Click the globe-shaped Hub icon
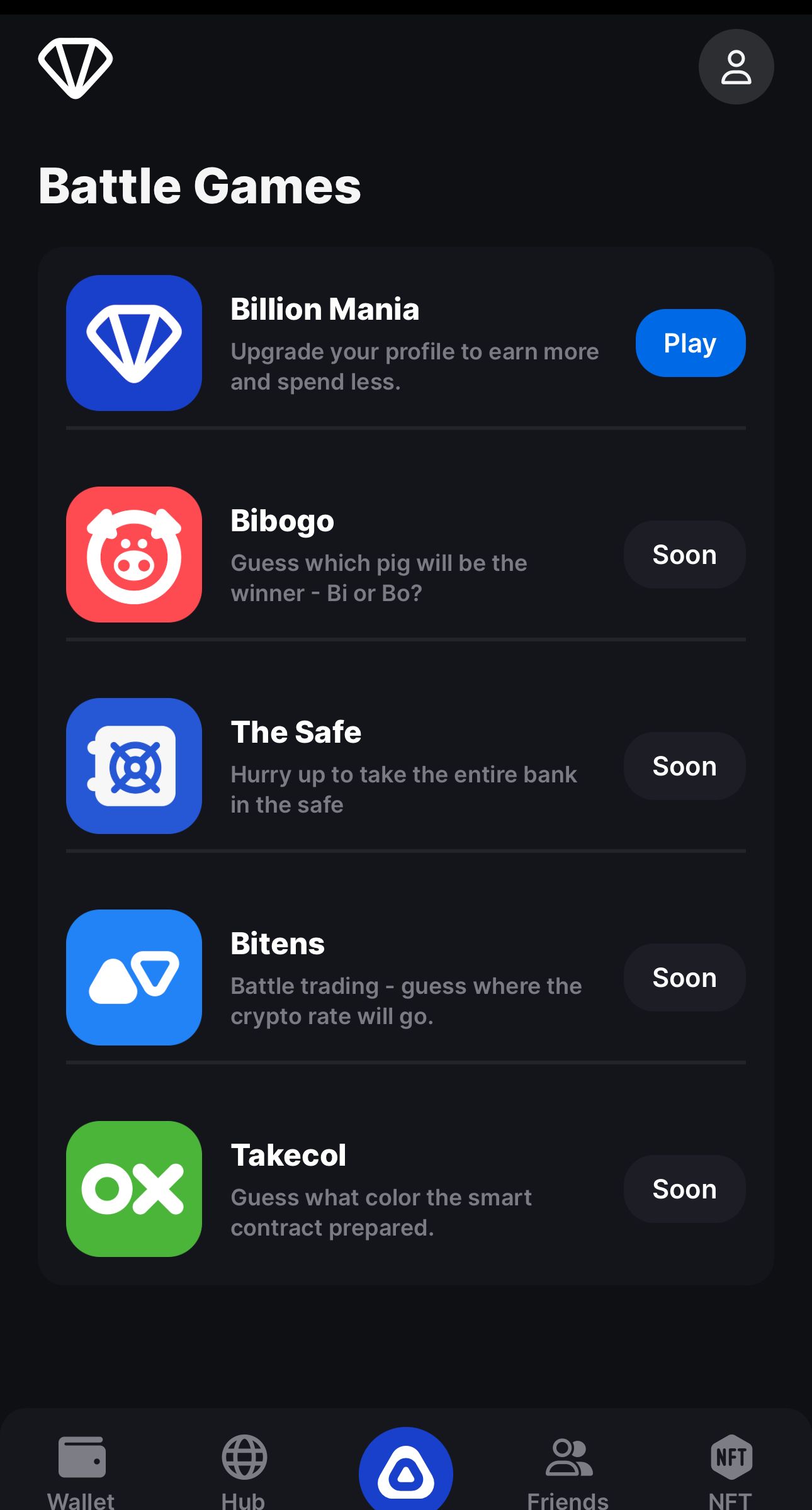The width and height of the screenshot is (812, 1510). [x=244, y=1456]
